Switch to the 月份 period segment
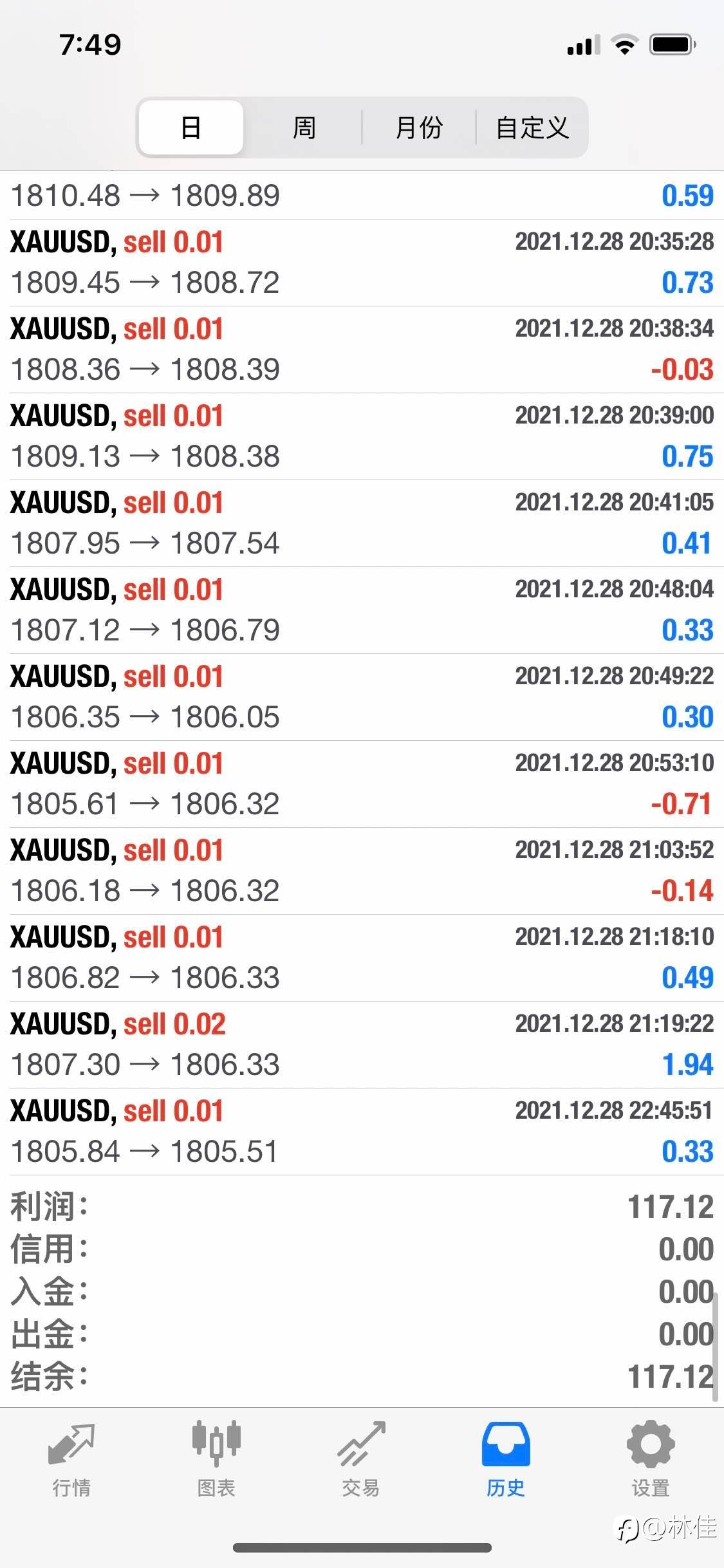The height and width of the screenshot is (1568, 724). (x=419, y=127)
